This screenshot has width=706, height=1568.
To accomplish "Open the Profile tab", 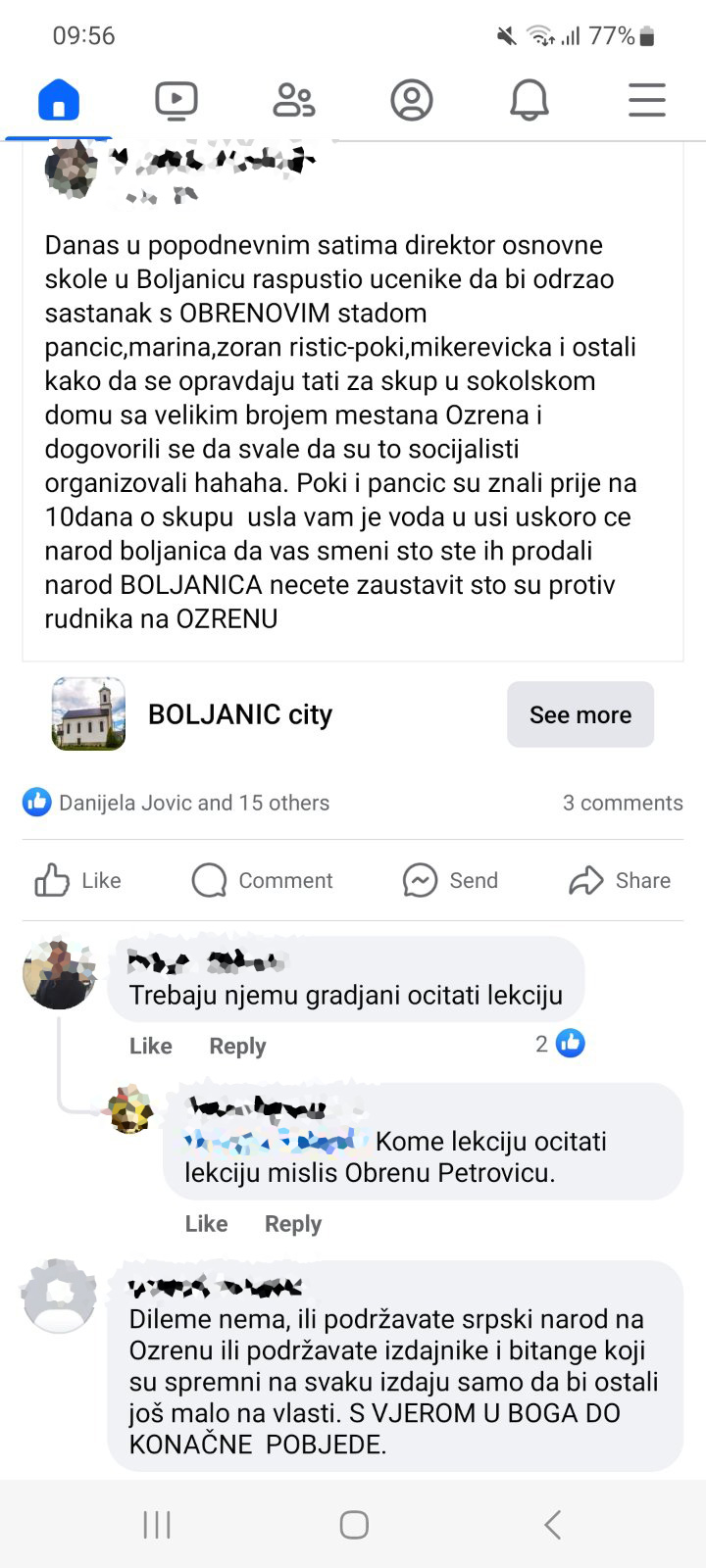I will 412,100.
